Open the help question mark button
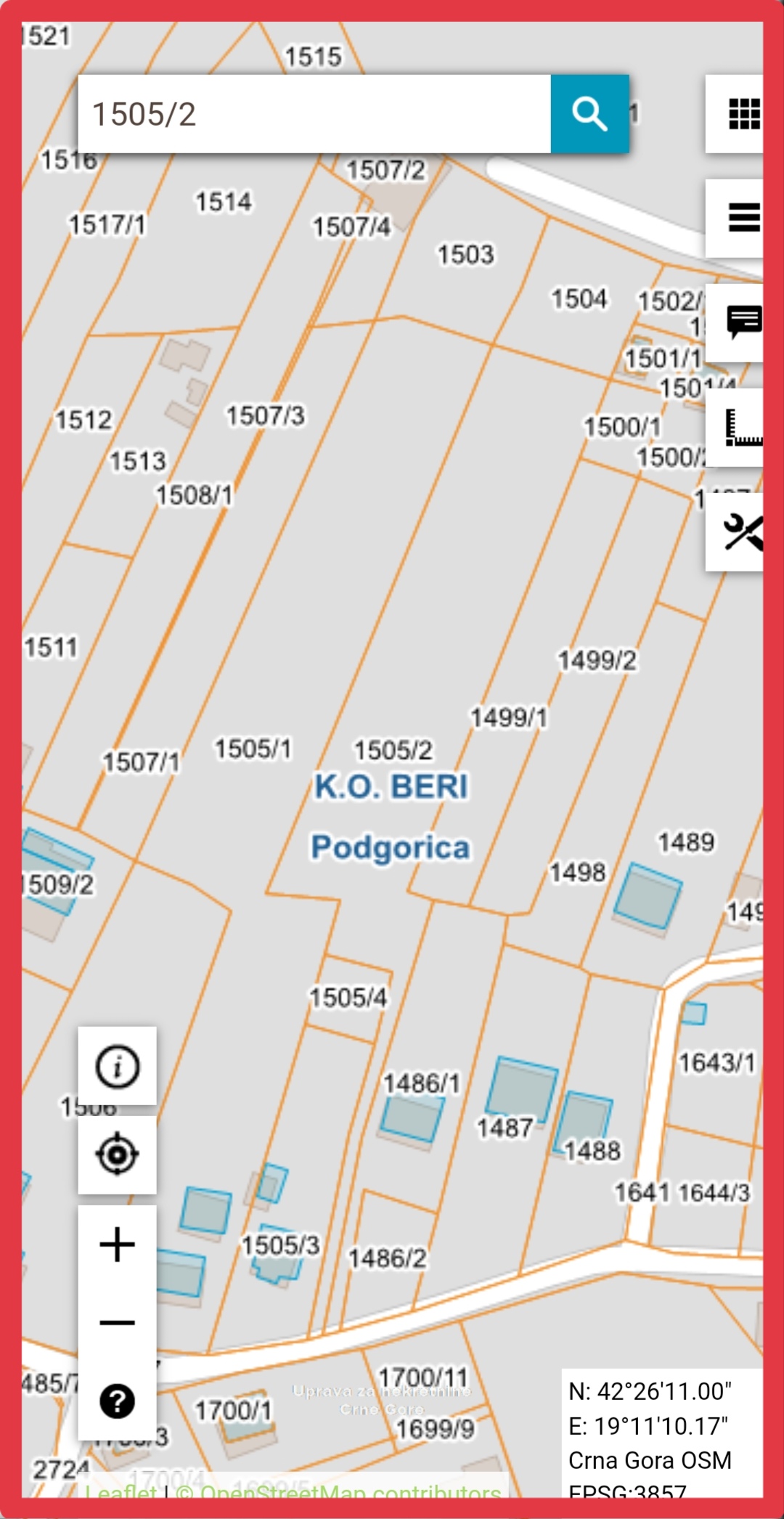This screenshot has width=784, height=1519. tap(117, 1401)
